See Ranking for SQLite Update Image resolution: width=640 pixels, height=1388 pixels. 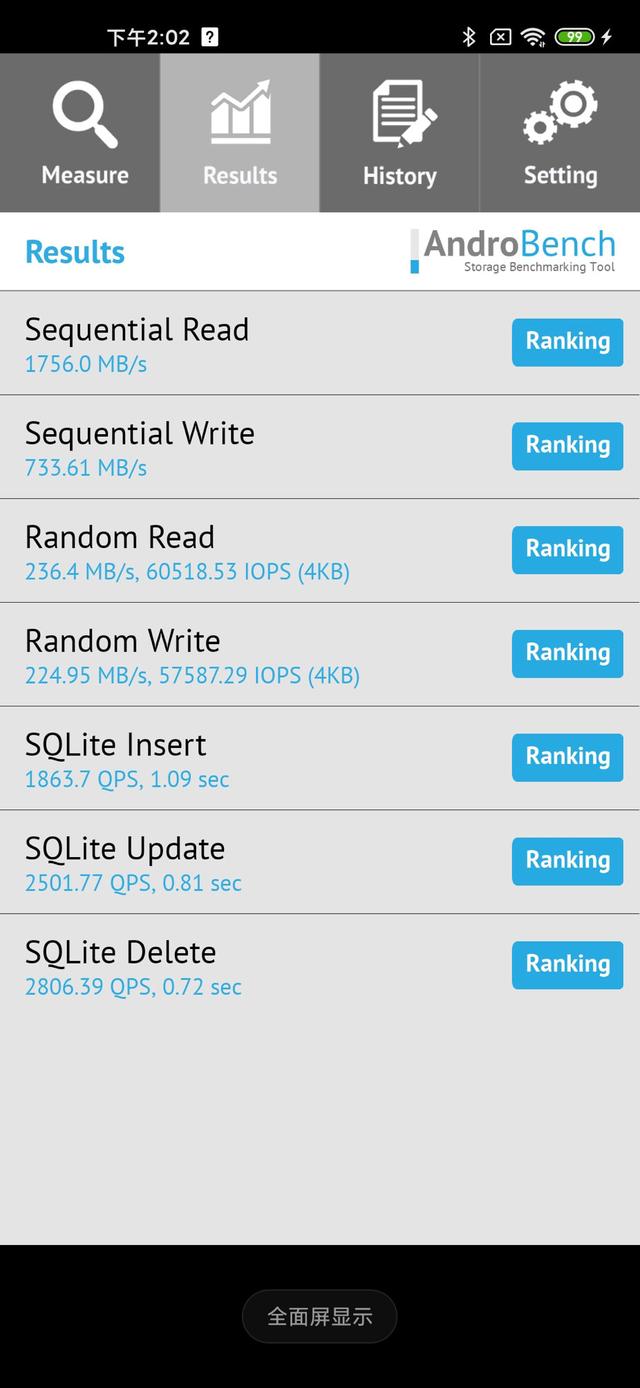pyautogui.click(x=567, y=861)
